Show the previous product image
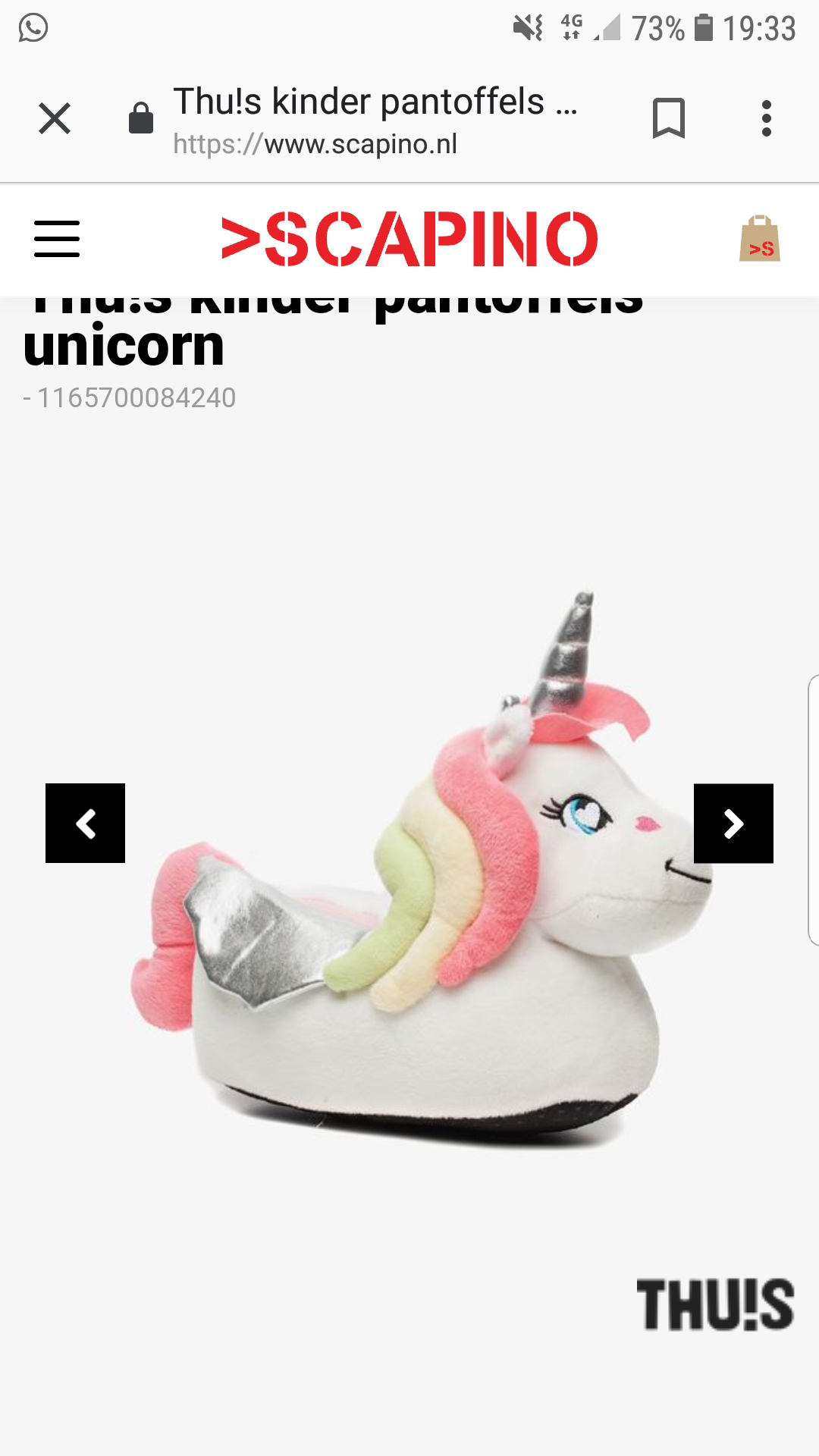Image resolution: width=819 pixels, height=1456 pixels. click(x=85, y=823)
